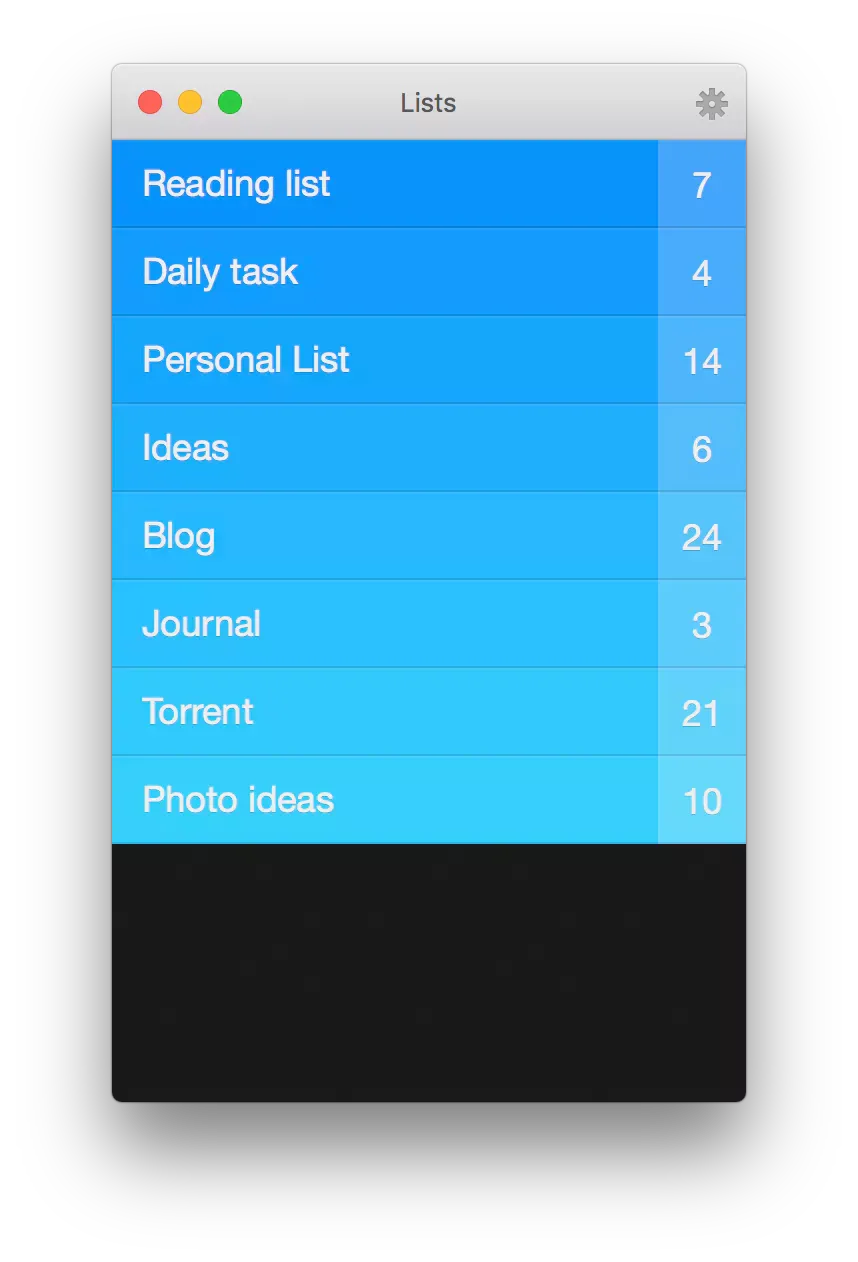The height and width of the screenshot is (1262, 858).
Task: Click the Lists title in the title bar
Action: (x=428, y=103)
